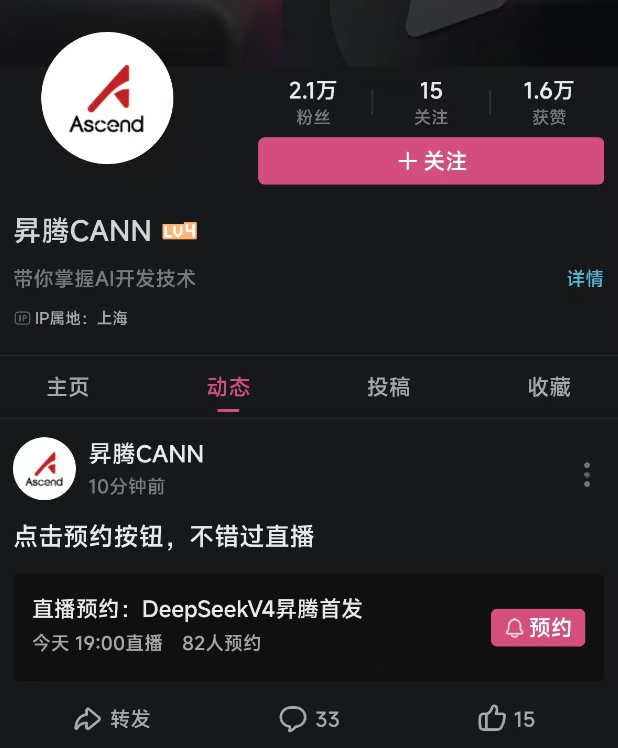Viewport: 618px width, 748px height.
Task: Tap the small Ascend avatar on the post
Action: [x=44, y=468]
